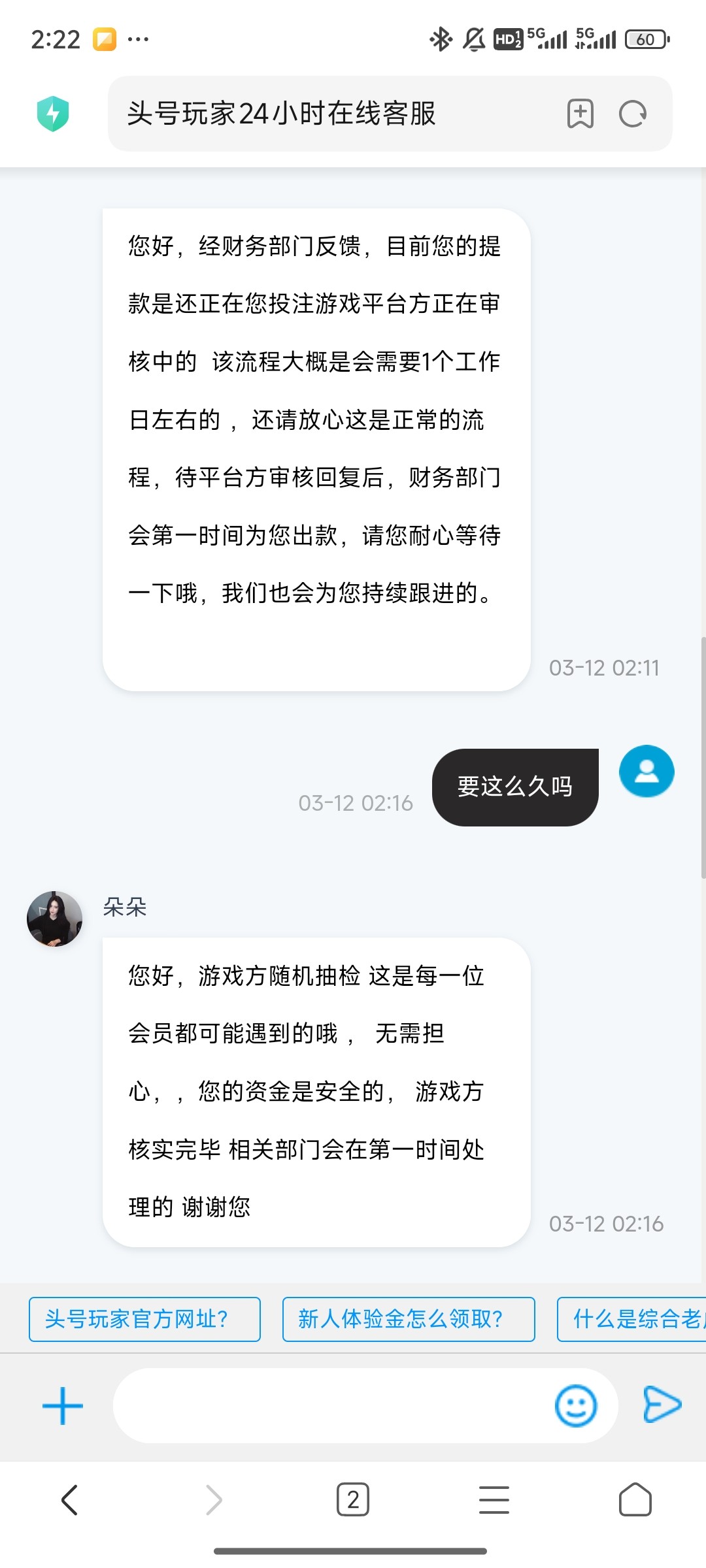The image size is (706, 1568).
Task: Open the browser hamburger menu
Action: 494,1499
